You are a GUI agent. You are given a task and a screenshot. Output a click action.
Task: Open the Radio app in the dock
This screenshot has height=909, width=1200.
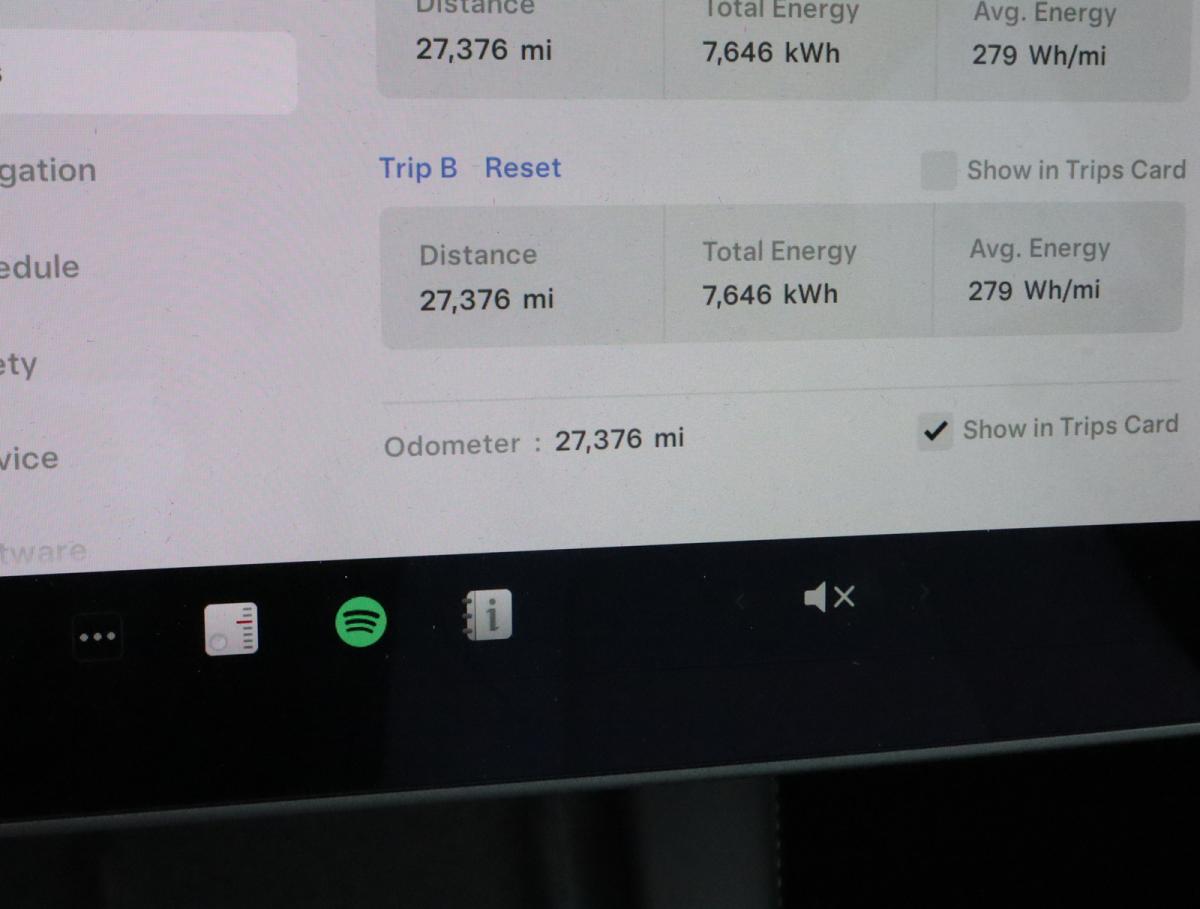point(231,629)
